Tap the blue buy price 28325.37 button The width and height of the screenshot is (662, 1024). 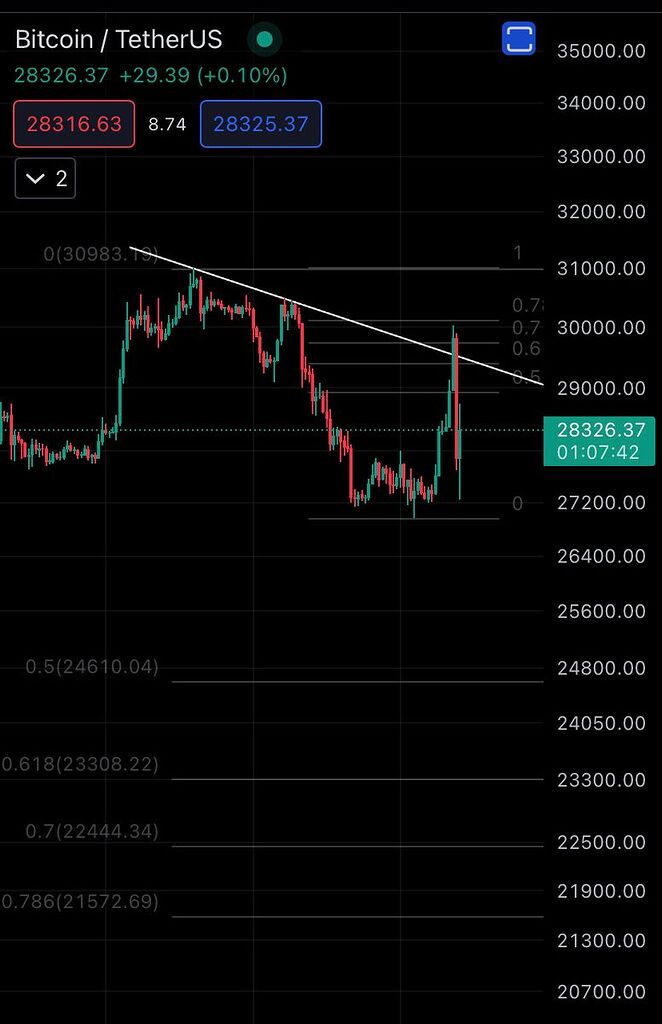click(261, 124)
